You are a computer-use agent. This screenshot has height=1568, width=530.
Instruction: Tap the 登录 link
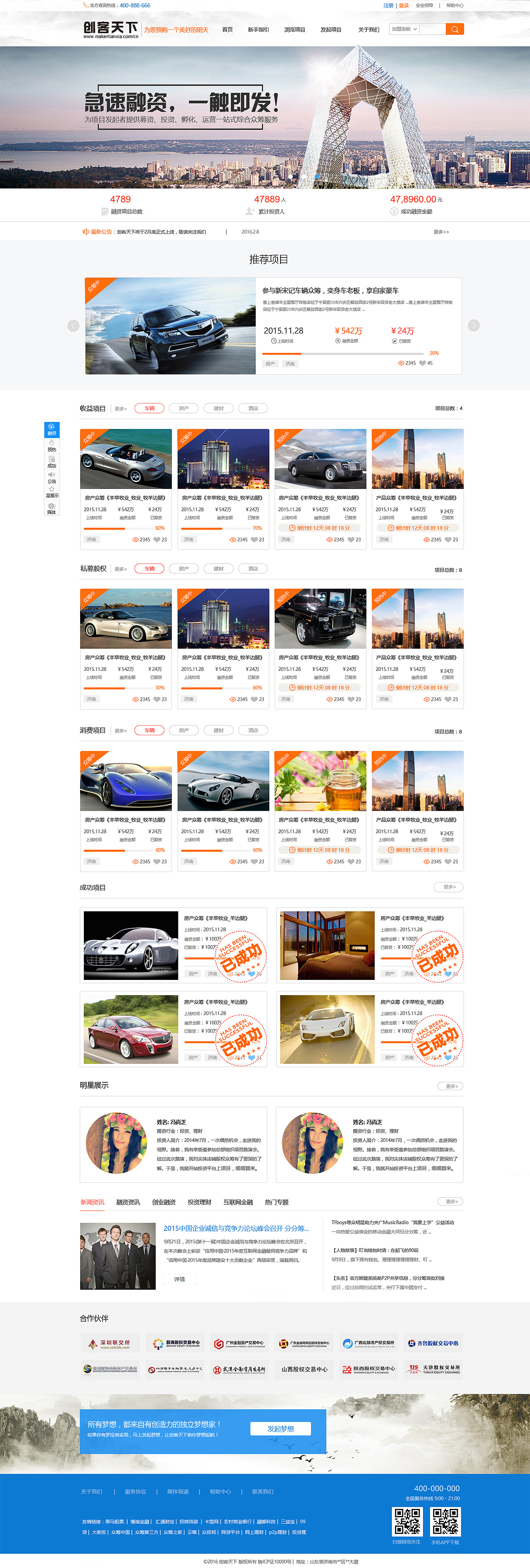click(404, 5)
